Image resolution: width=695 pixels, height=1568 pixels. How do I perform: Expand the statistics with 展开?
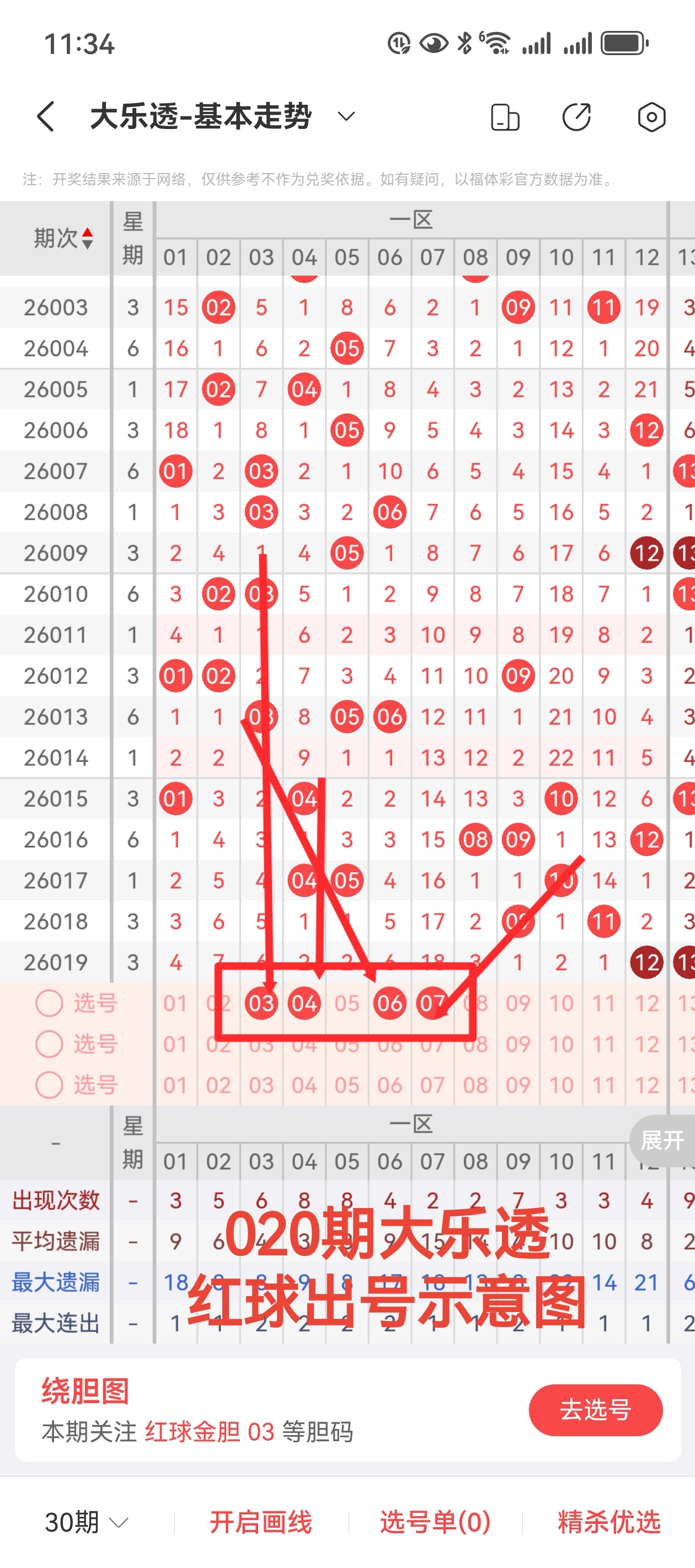[662, 1140]
